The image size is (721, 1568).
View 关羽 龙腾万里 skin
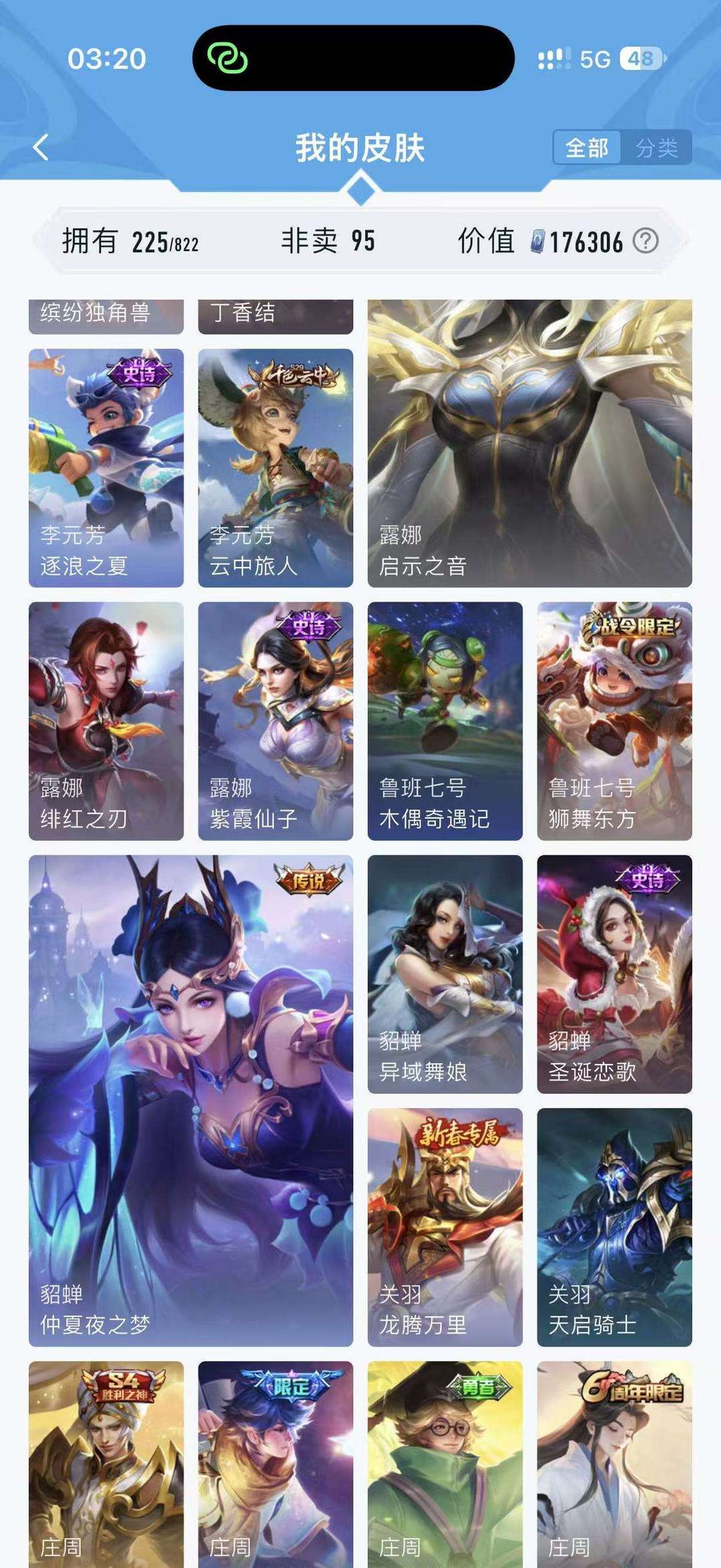pos(445,1227)
